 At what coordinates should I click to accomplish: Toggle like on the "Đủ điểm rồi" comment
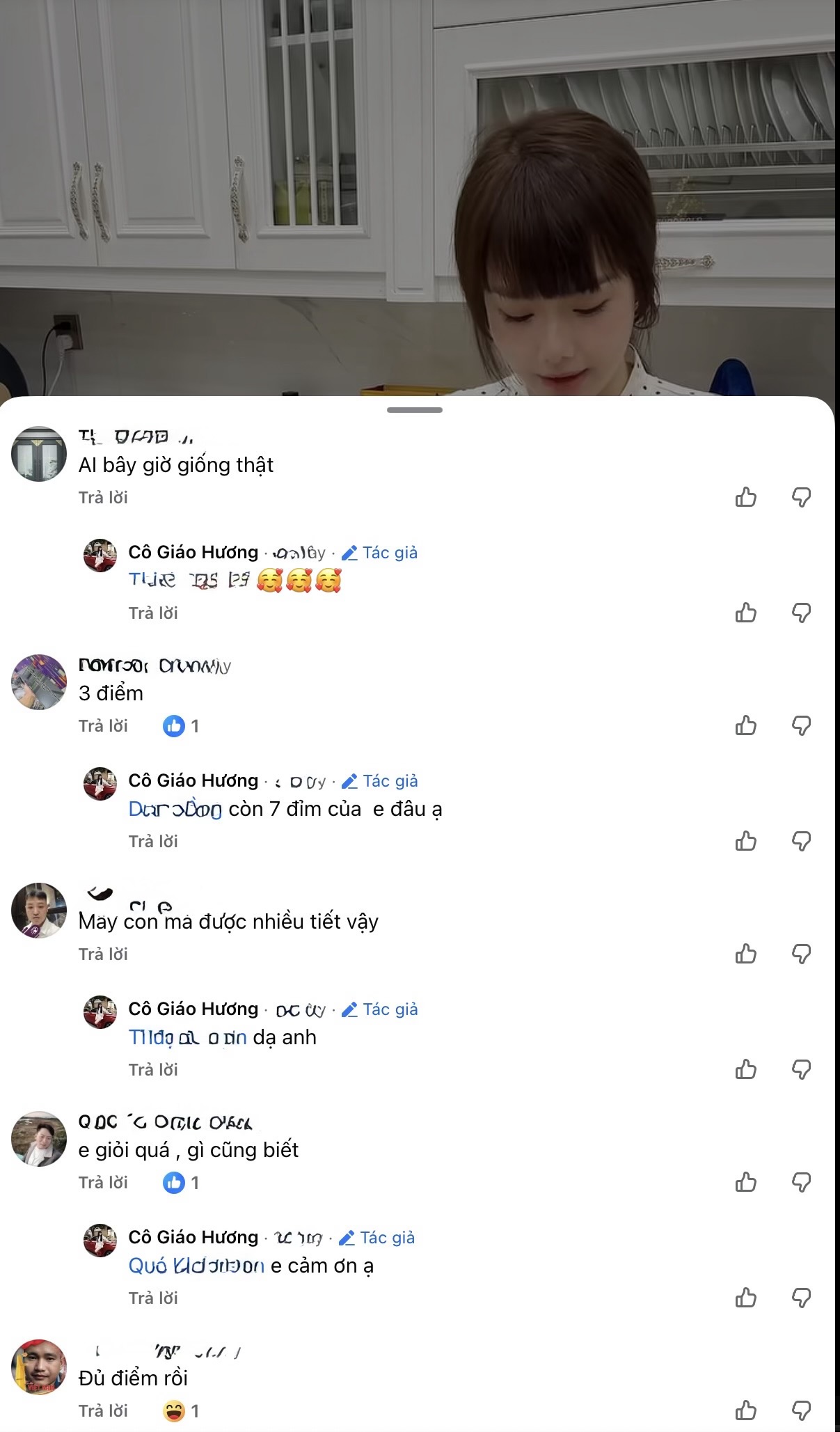click(x=747, y=1411)
